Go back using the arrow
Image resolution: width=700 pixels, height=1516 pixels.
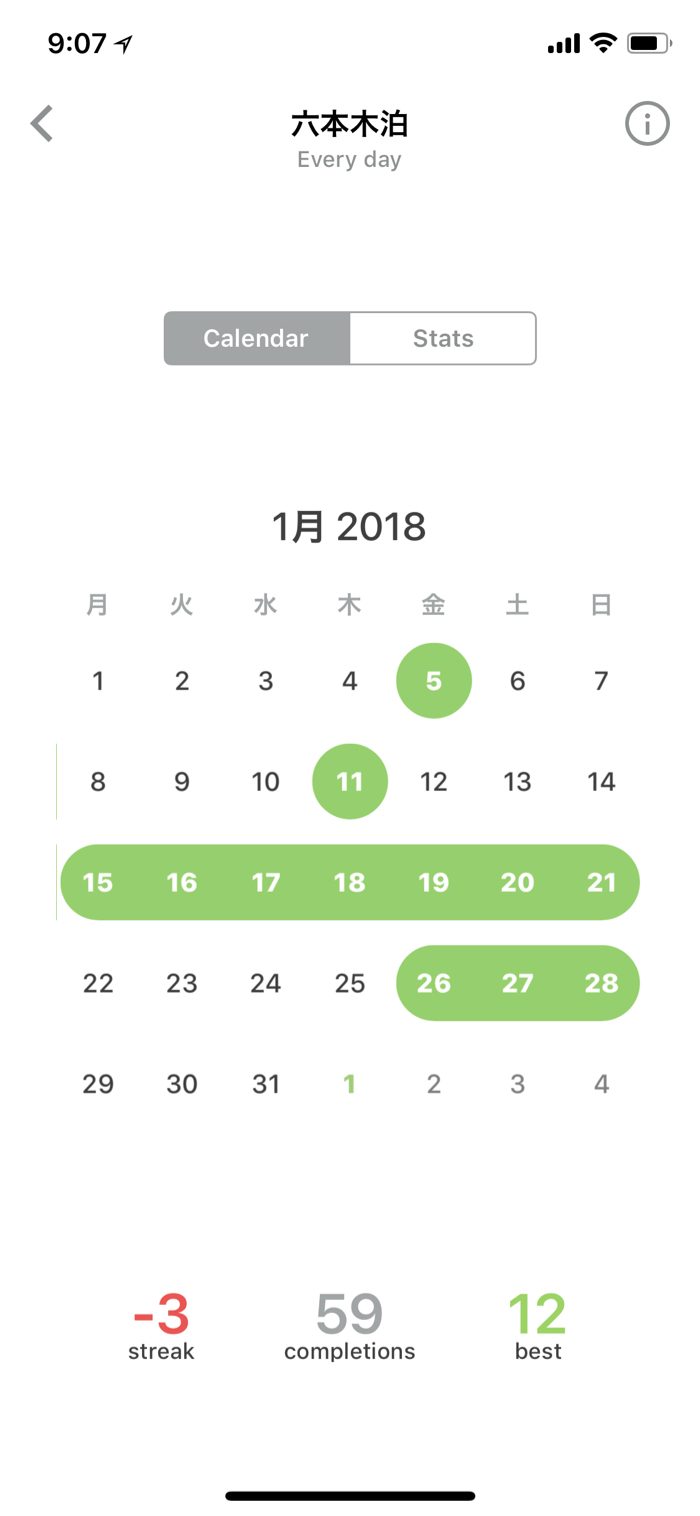tap(41, 124)
